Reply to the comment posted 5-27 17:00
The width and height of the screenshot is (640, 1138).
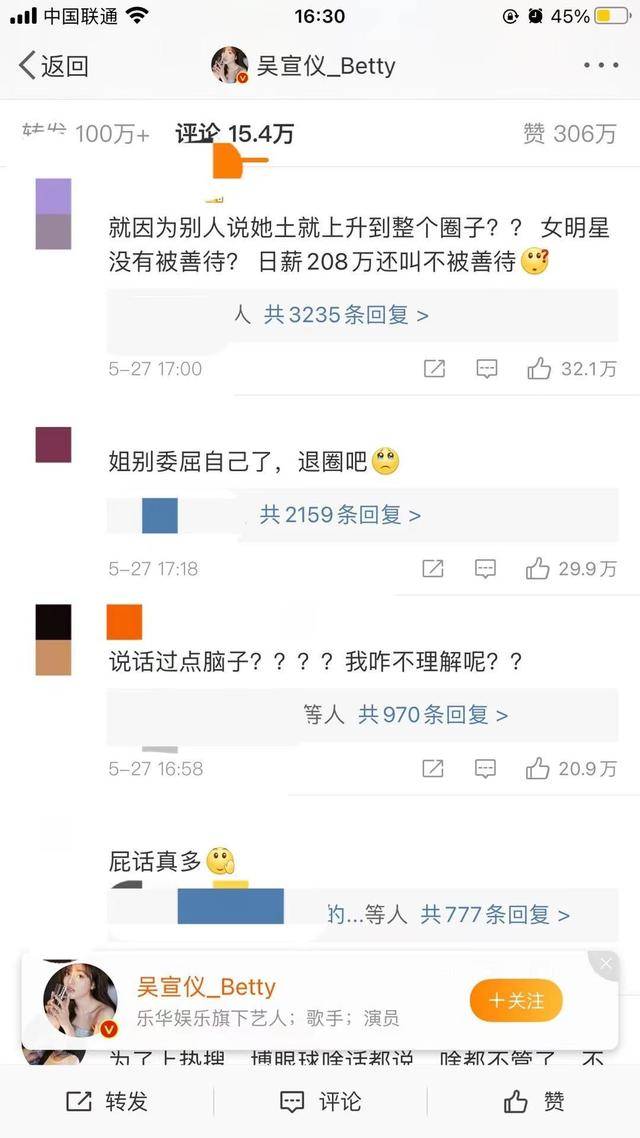[x=487, y=369]
